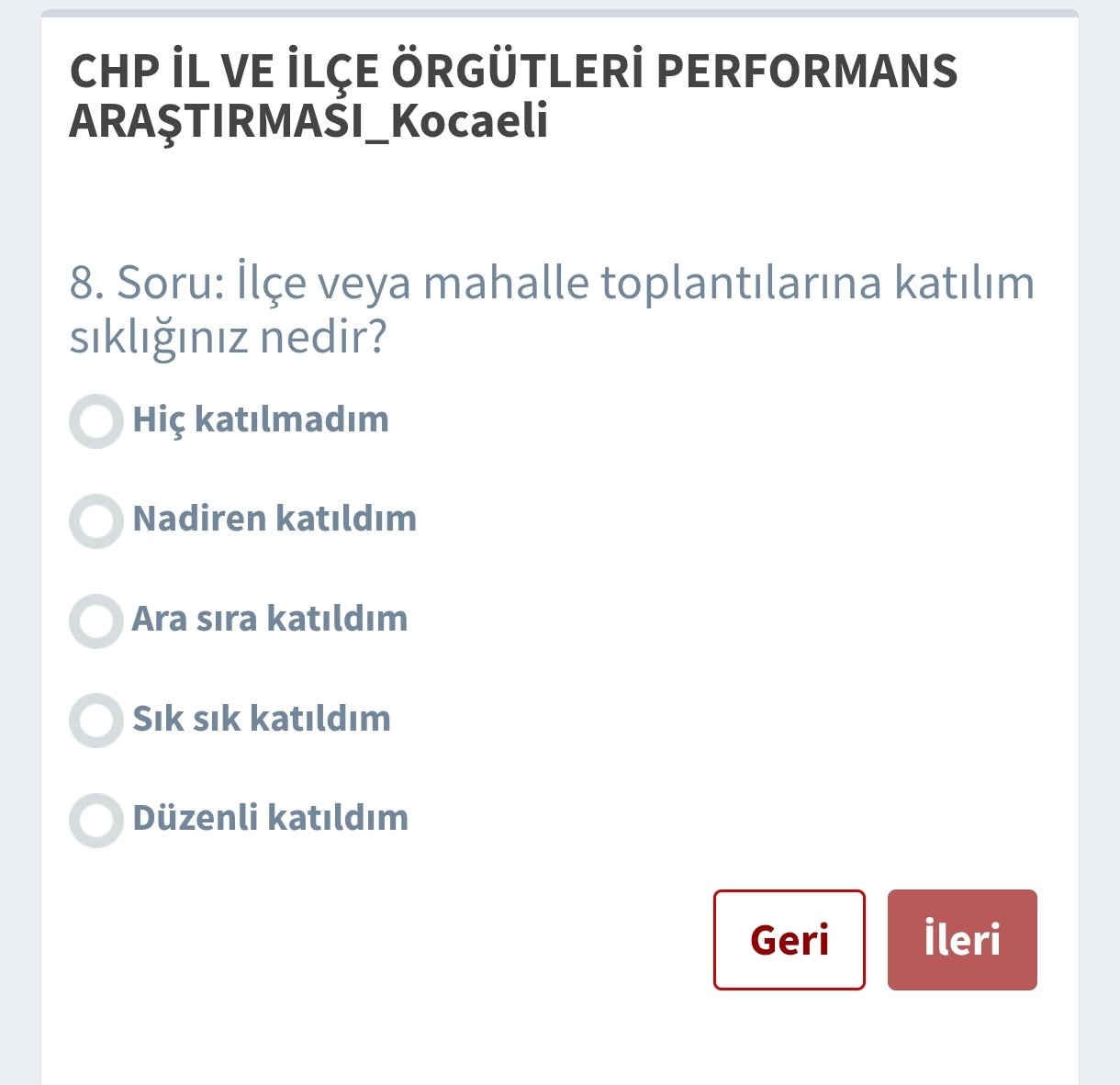Select 'Düzenli katıldım' as attendance frequency
Screen dimensions: 1120x1085
[x=96, y=819]
